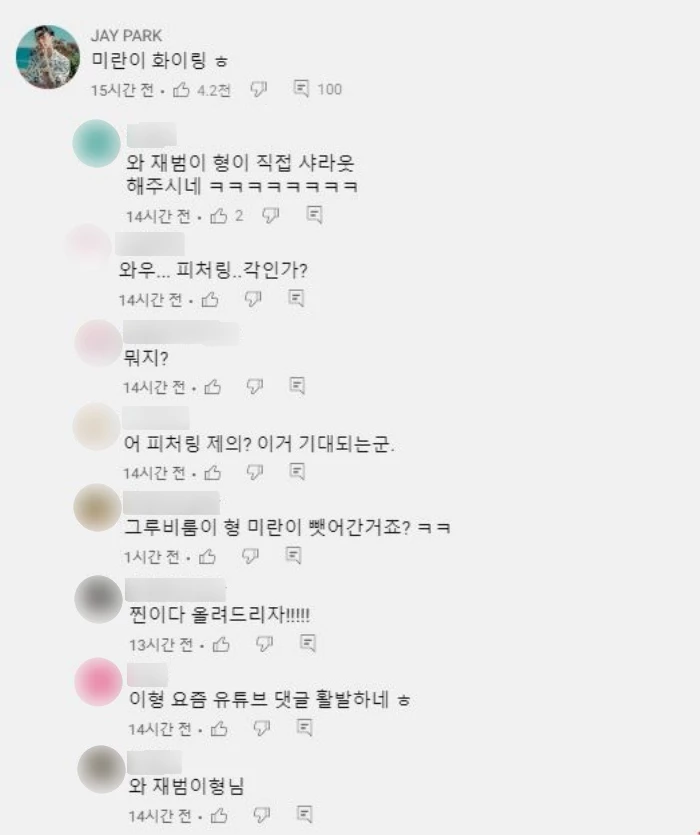Like the comment 이형 요즘 유튜브 댓글 활발하네
This screenshot has width=700, height=835.
click(219, 728)
